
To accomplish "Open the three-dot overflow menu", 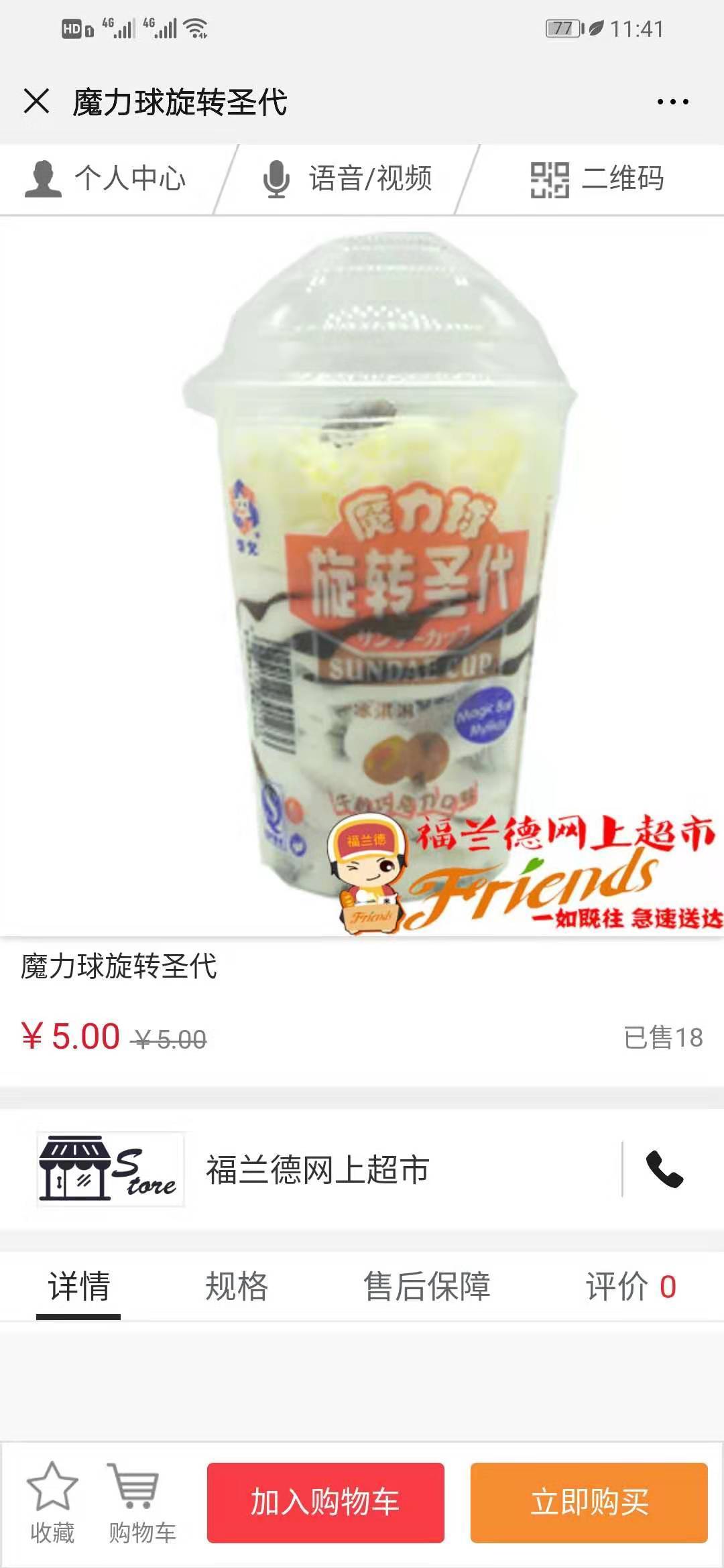I will [672, 102].
